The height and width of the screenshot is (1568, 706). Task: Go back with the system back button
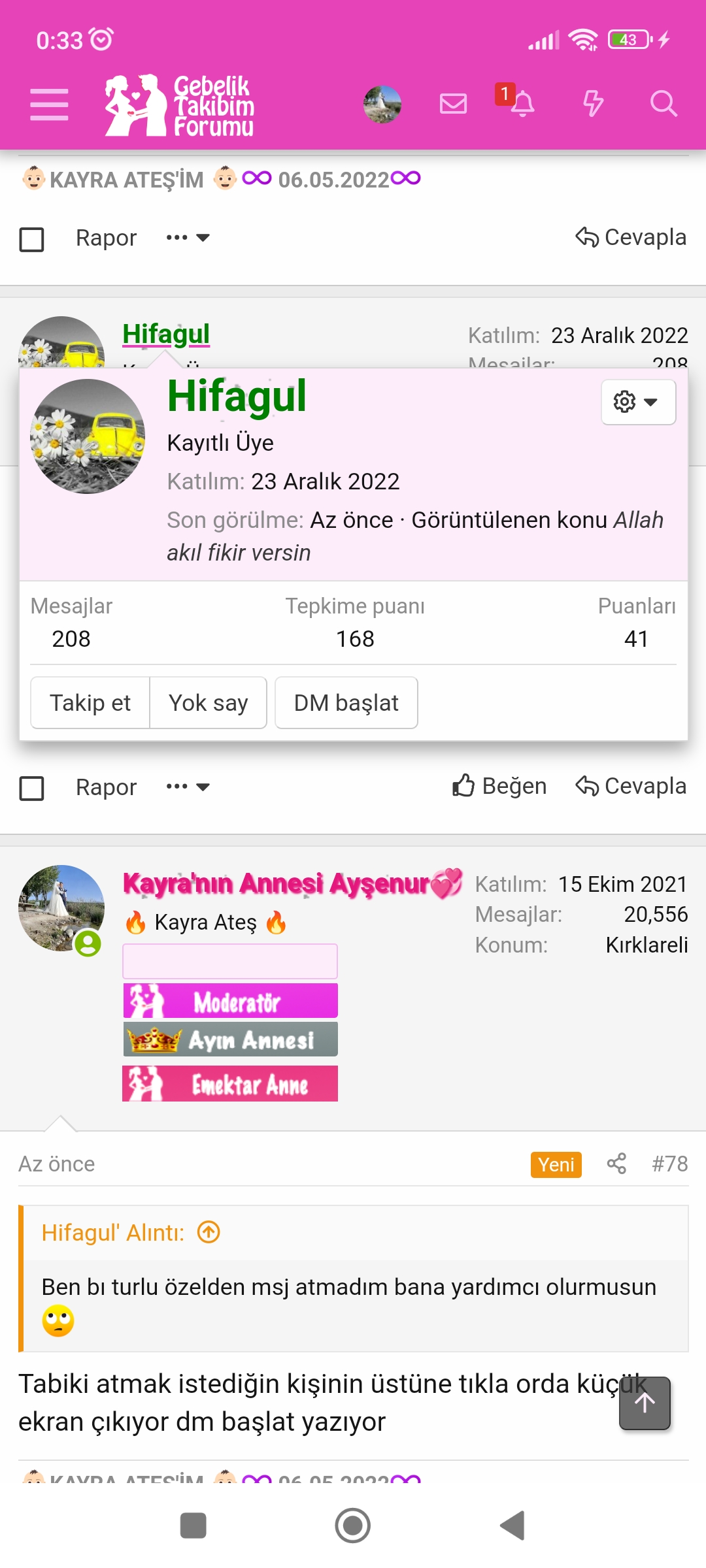pos(513,1526)
